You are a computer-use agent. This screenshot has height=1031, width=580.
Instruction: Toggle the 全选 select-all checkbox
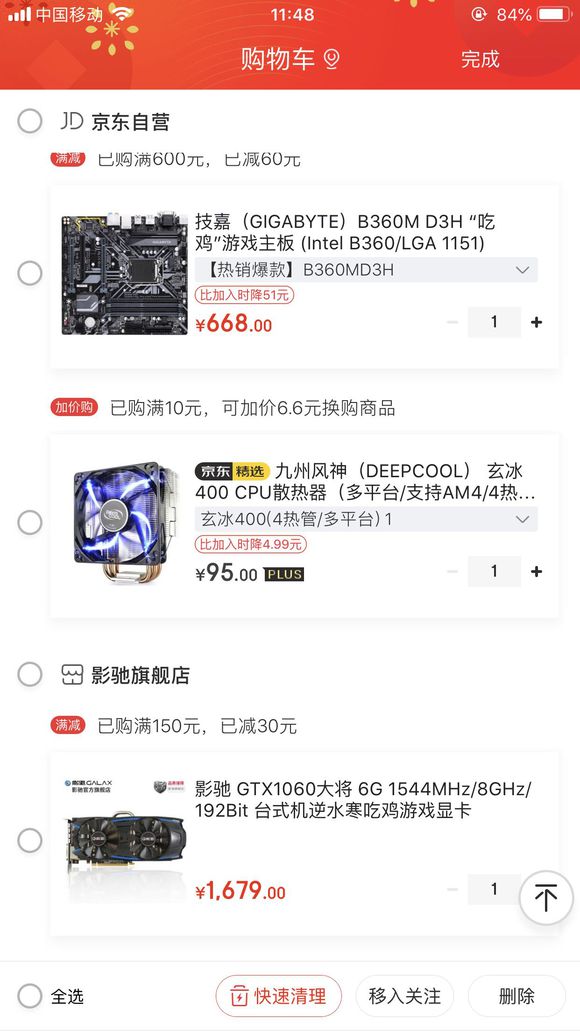pyautogui.click(x=30, y=995)
